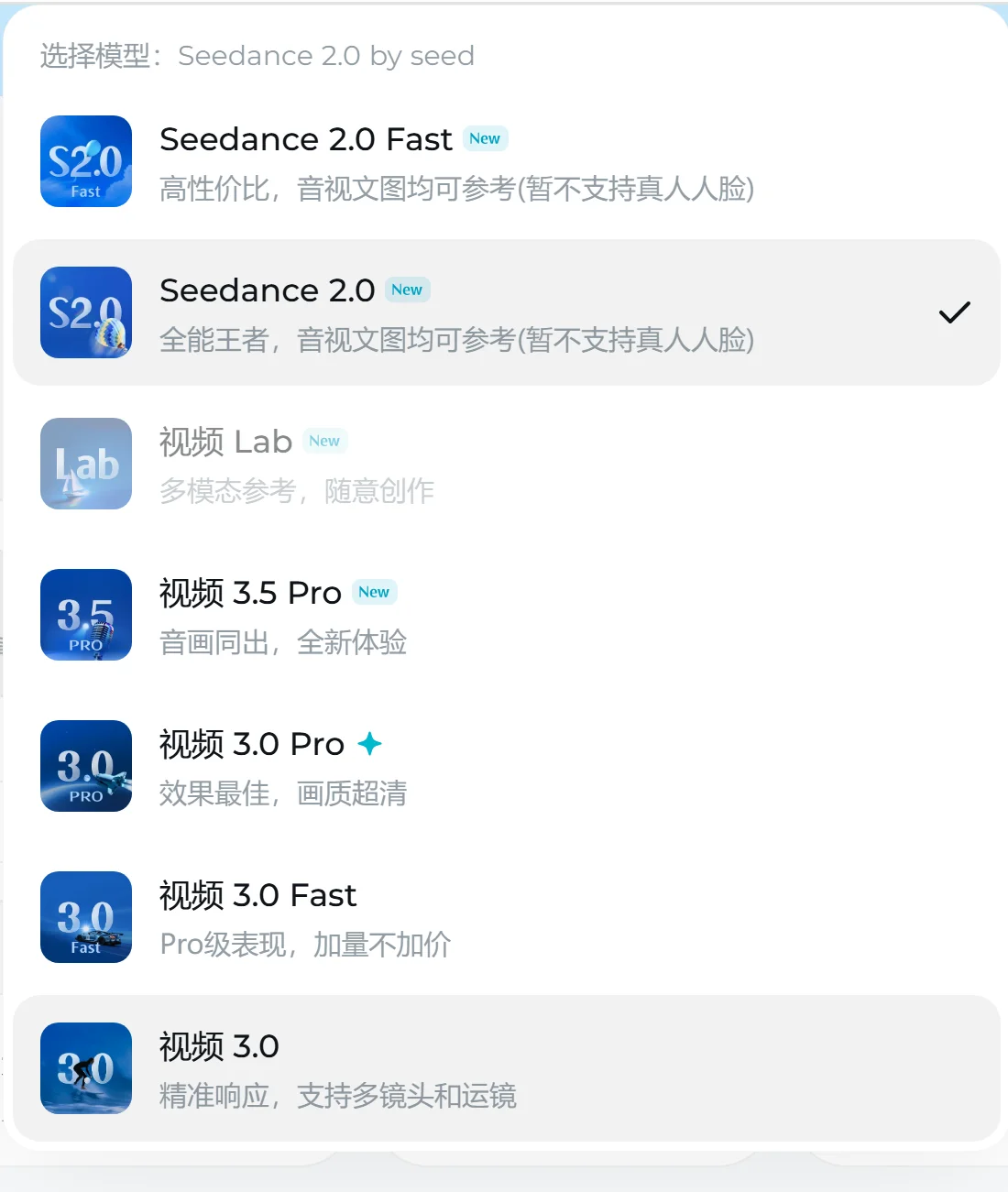Select the highlighted 视频 3.0 model row

[x=504, y=1068]
